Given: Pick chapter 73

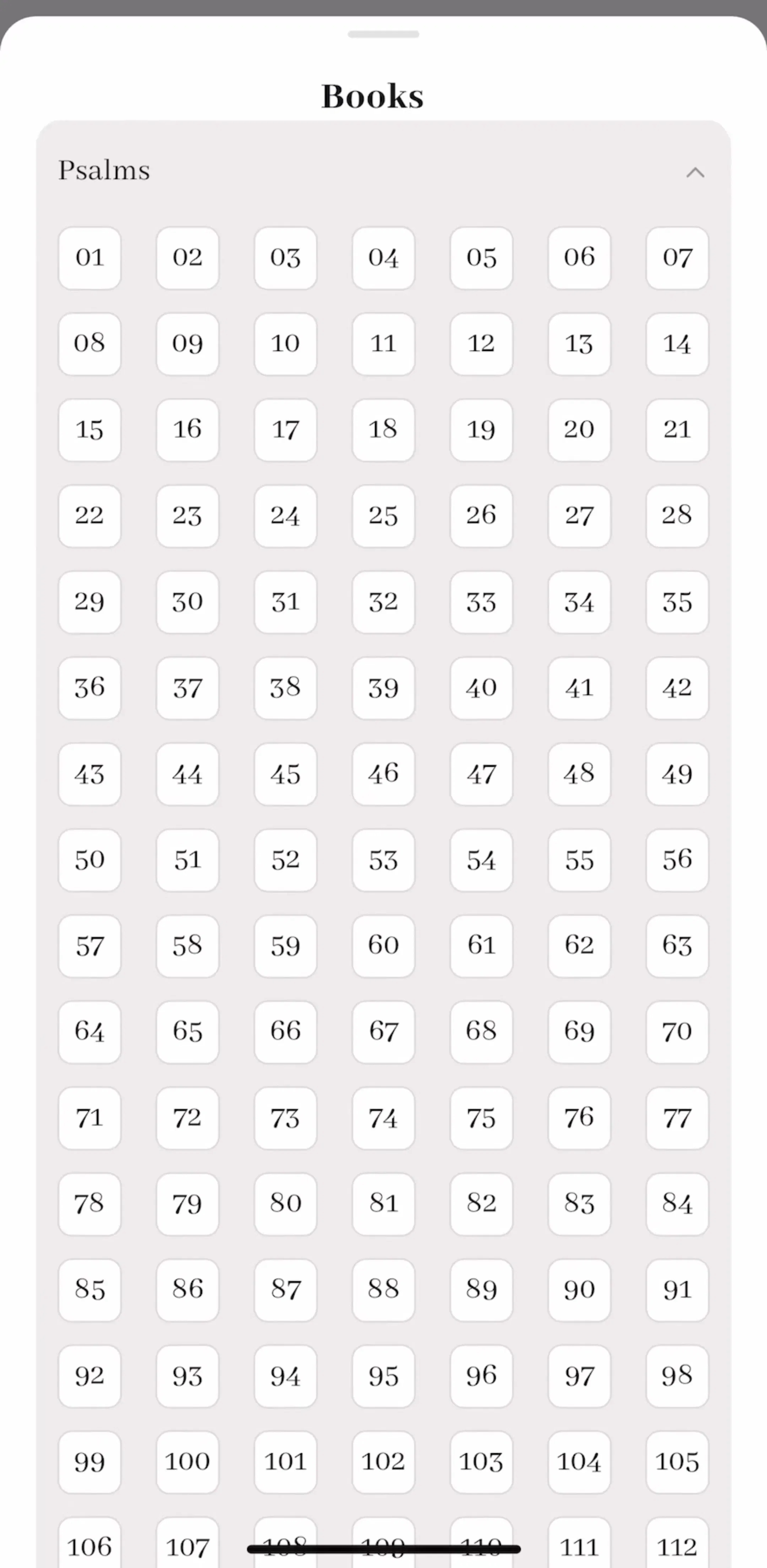Looking at the screenshot, I should (285, 1118).
